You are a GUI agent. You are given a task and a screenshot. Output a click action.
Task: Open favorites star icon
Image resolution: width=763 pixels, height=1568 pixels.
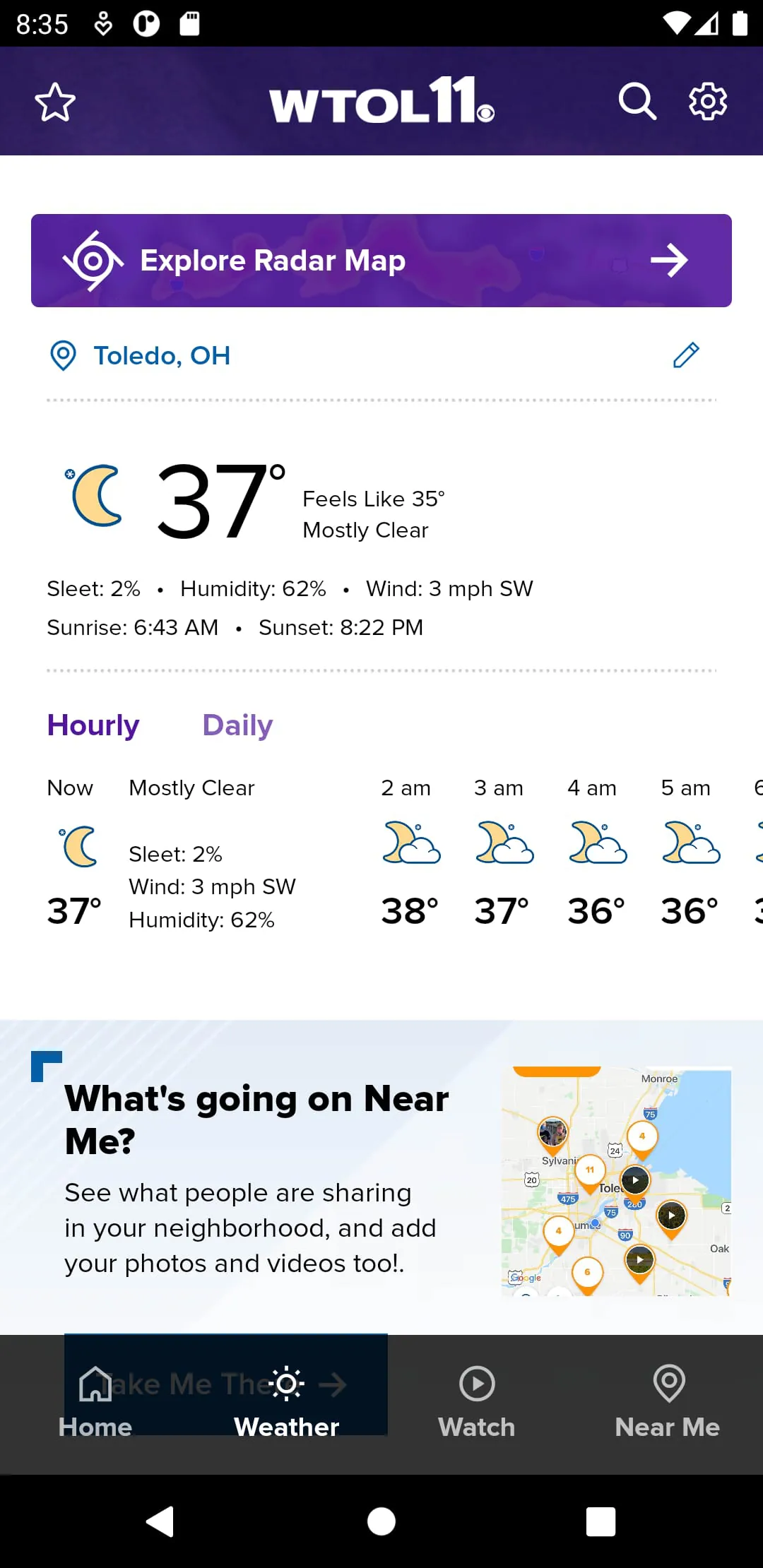coord(55,102)
